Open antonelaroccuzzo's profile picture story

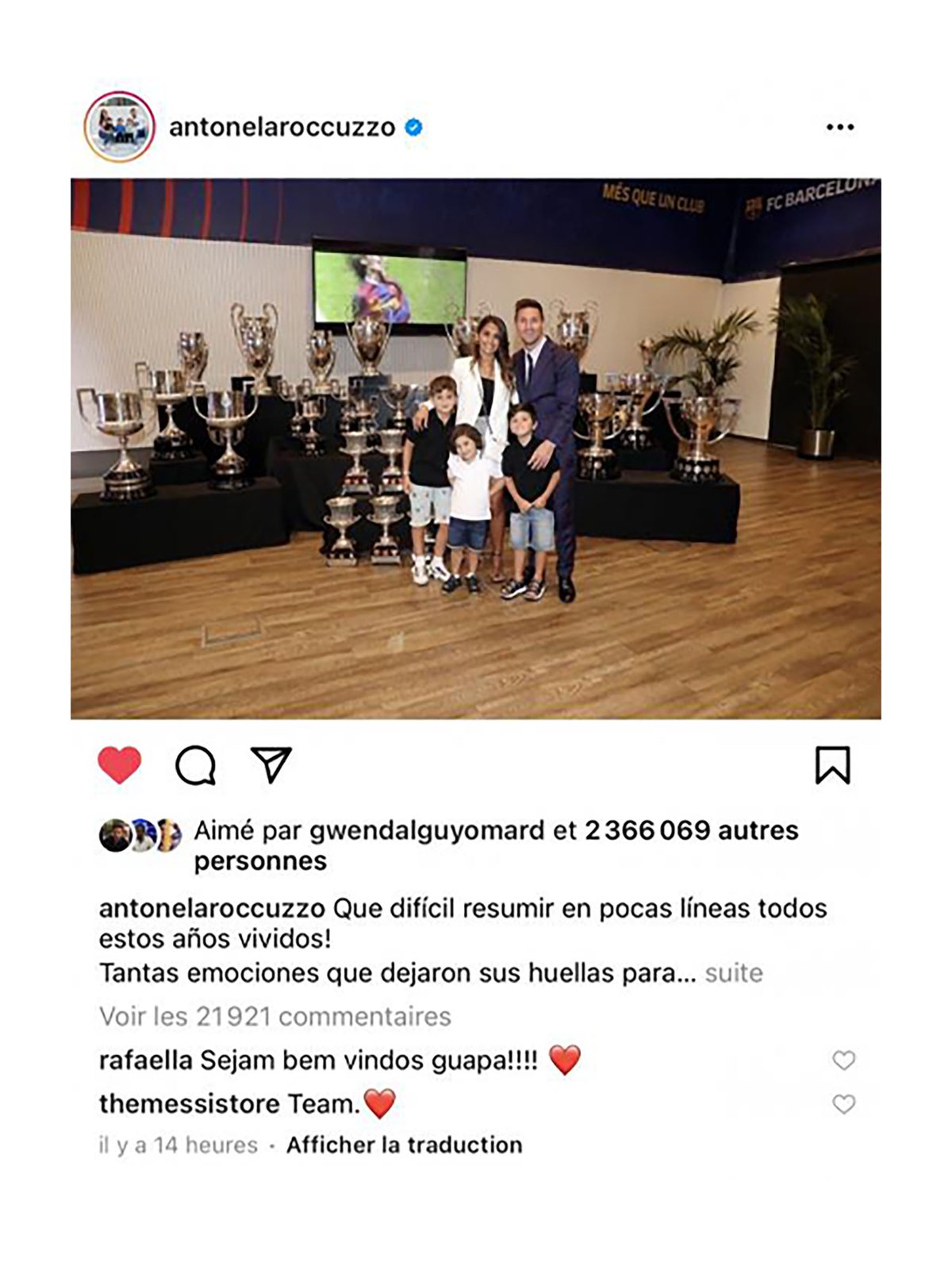point(119,127)
